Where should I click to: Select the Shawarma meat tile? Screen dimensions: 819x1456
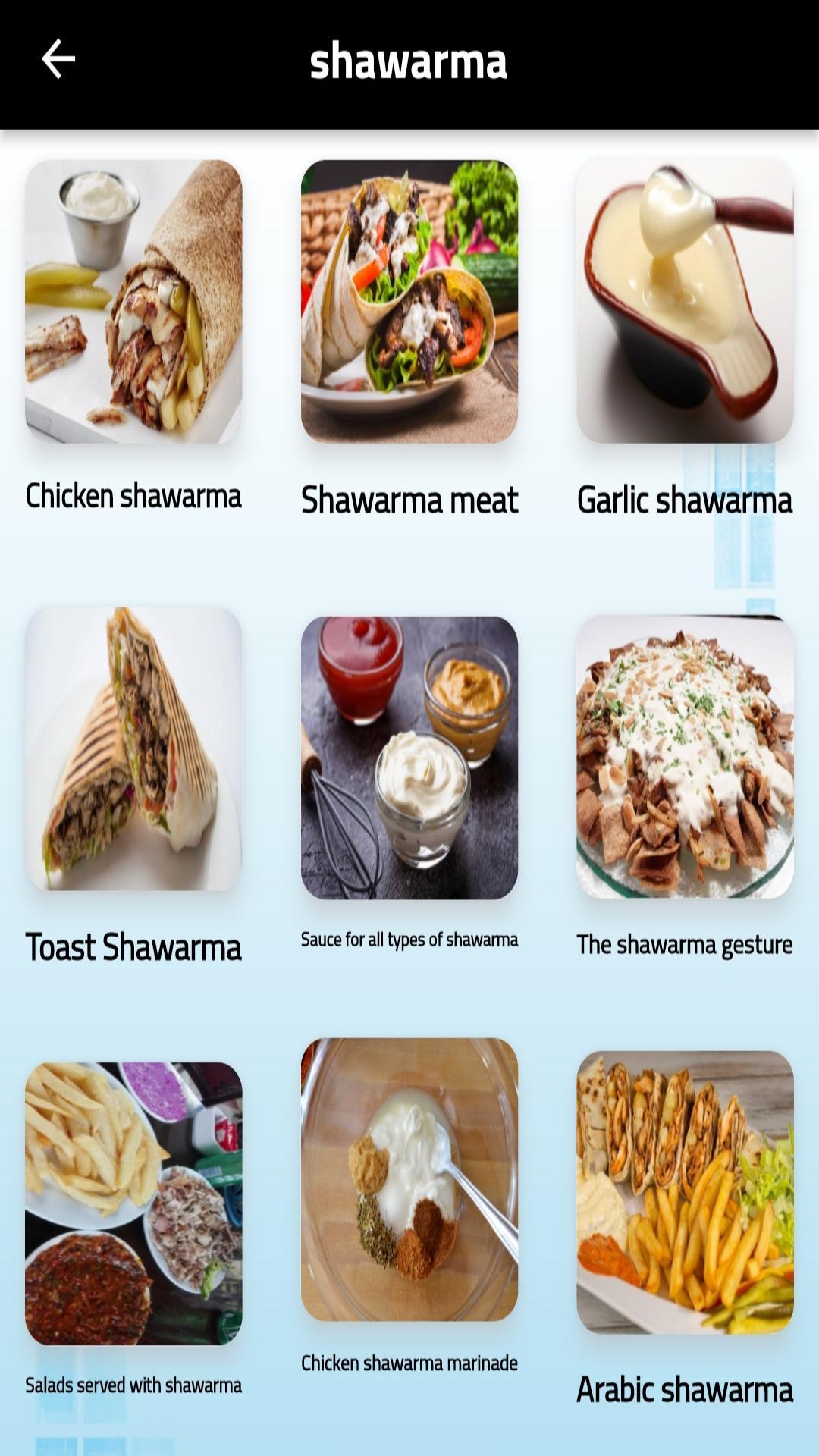point(409,301)
